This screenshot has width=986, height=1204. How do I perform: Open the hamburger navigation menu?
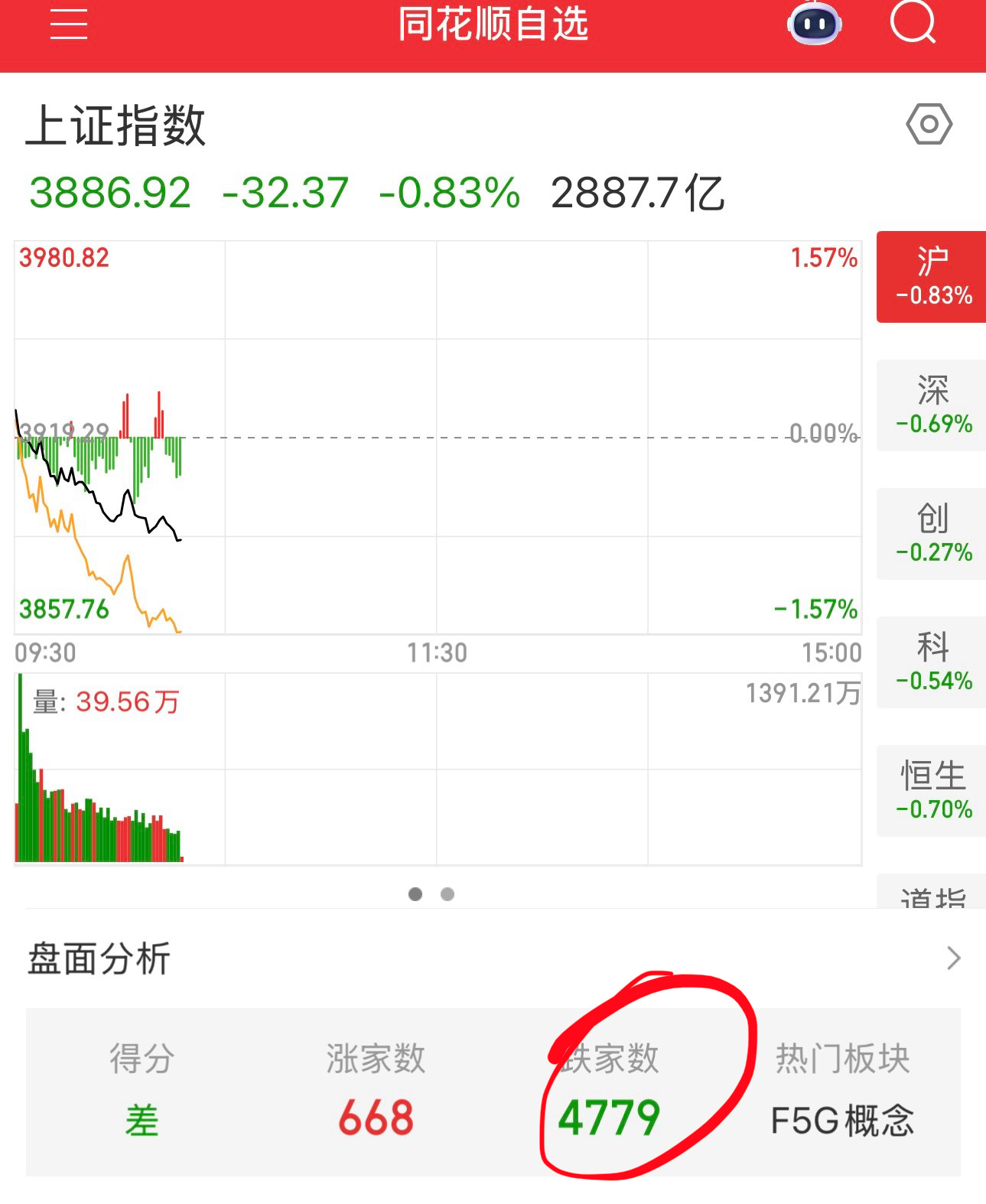[67, 25]
